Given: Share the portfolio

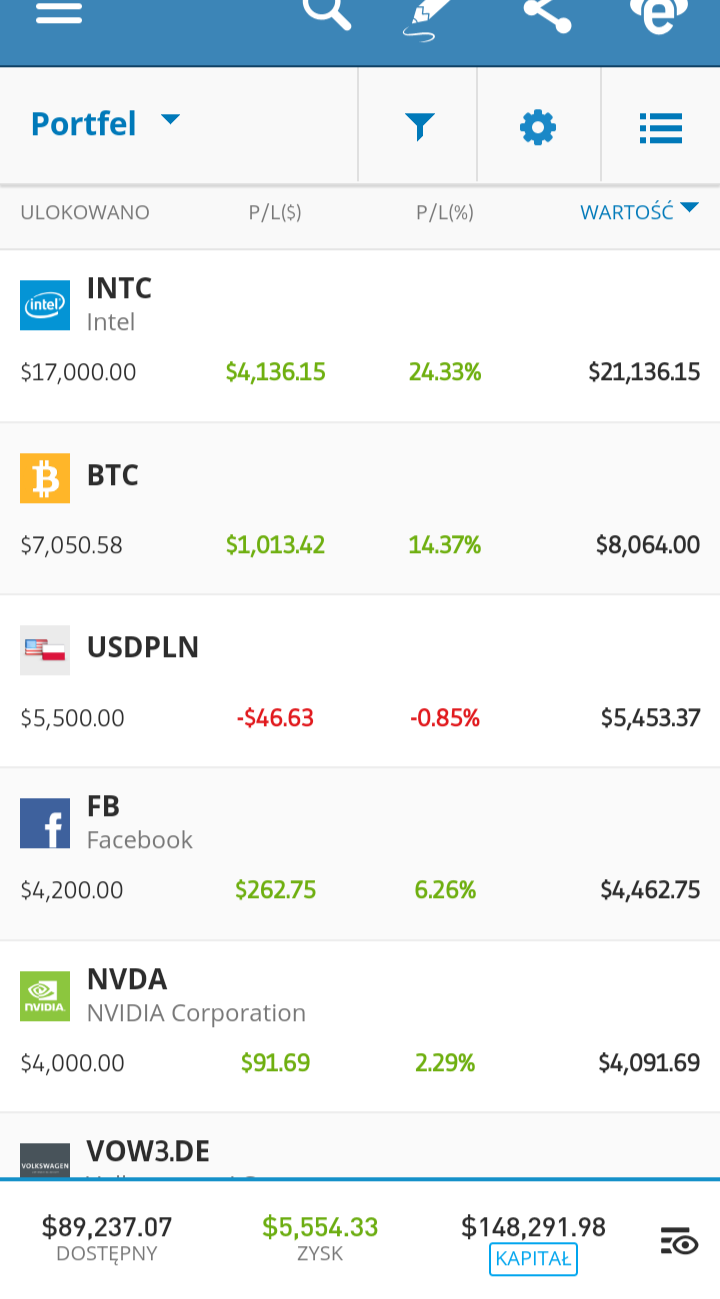Looking at the screenshot, I should (x=547, y=14).
